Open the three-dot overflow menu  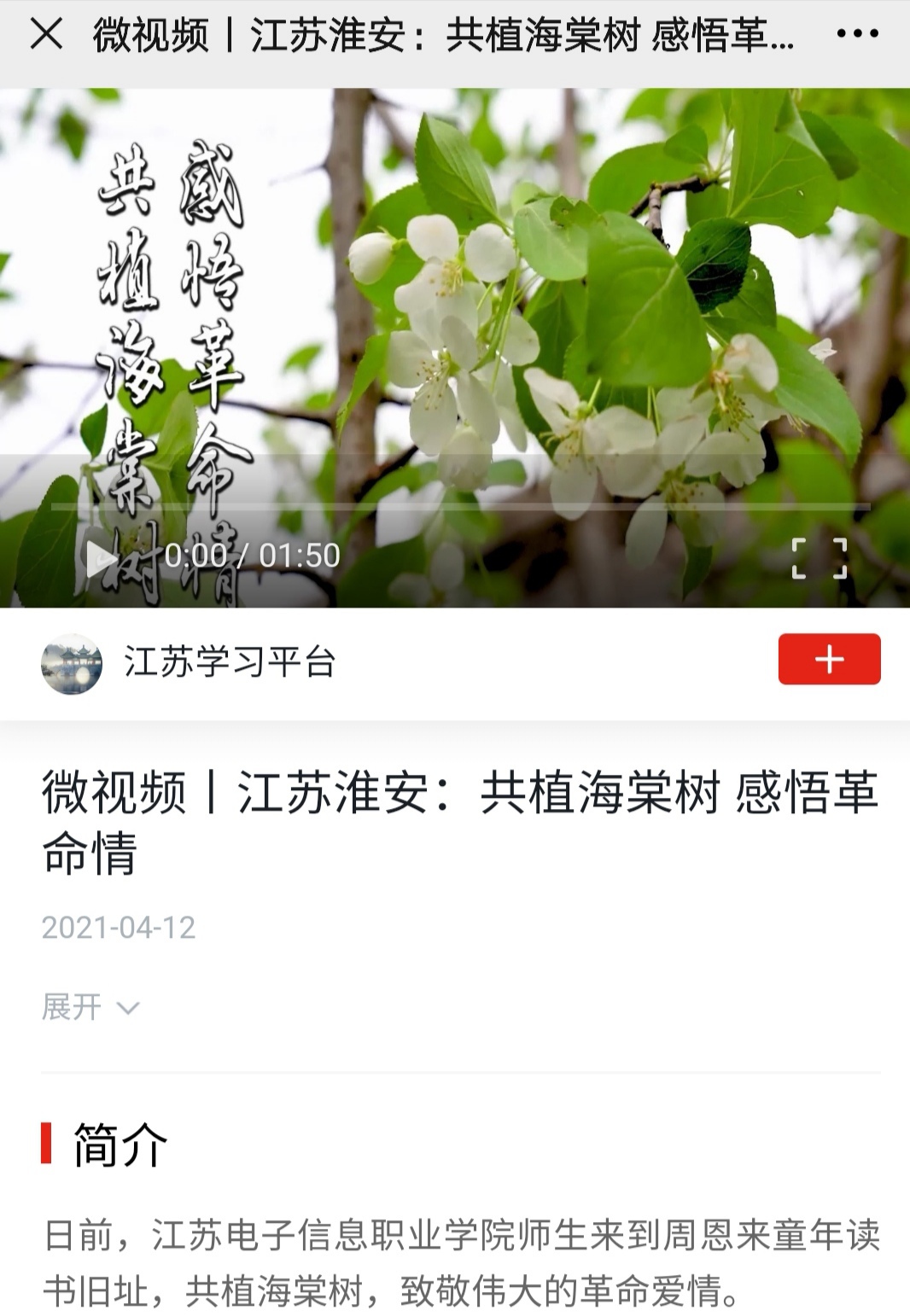coord(857,34)
